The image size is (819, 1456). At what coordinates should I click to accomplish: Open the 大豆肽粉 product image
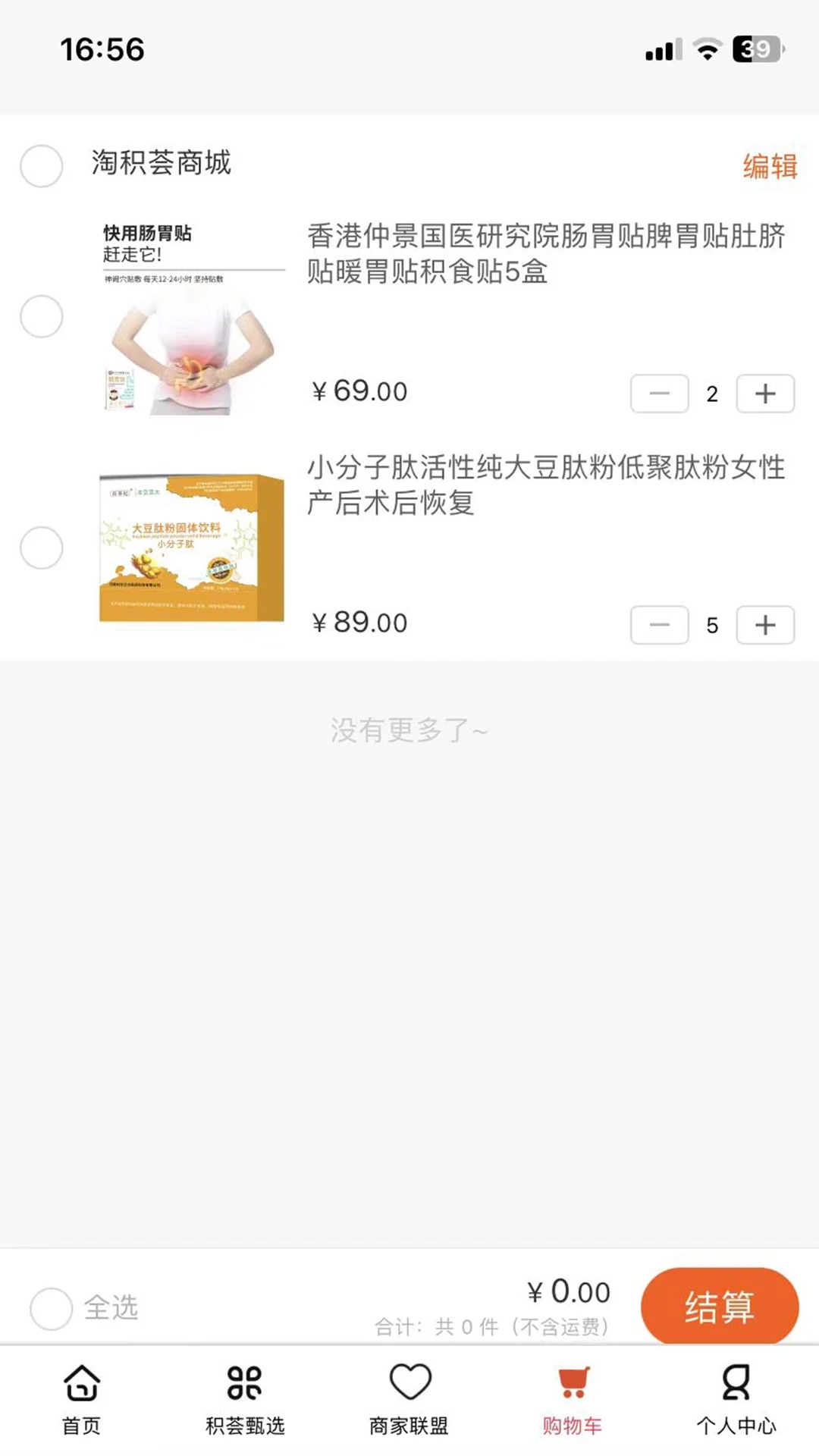192,548
